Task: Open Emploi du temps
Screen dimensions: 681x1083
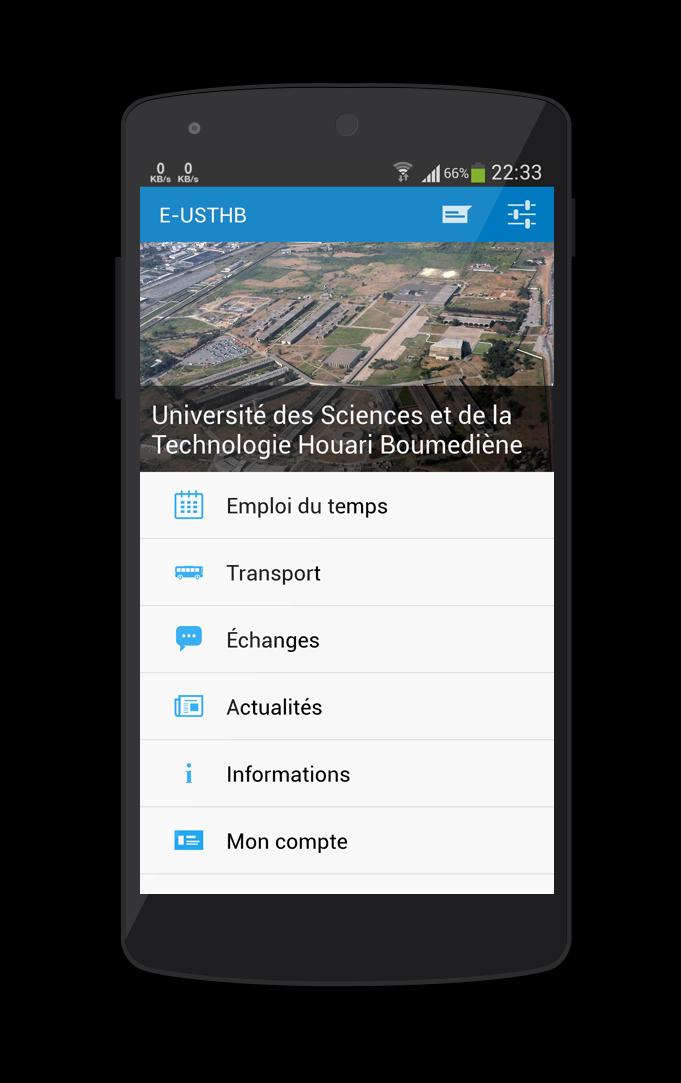Action: [x=346, y=506]
